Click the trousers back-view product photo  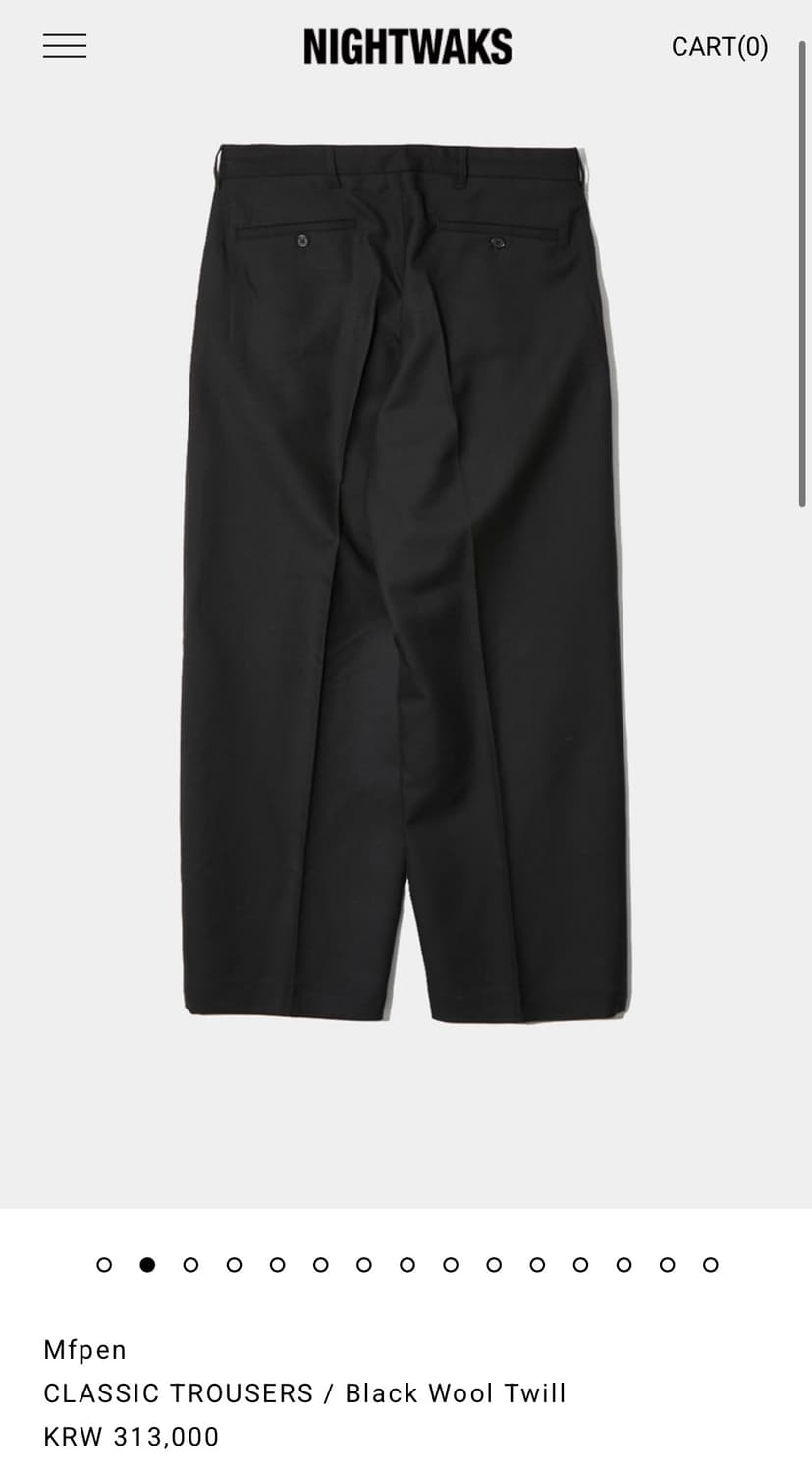pyautogui.click(x=406, y=589)
